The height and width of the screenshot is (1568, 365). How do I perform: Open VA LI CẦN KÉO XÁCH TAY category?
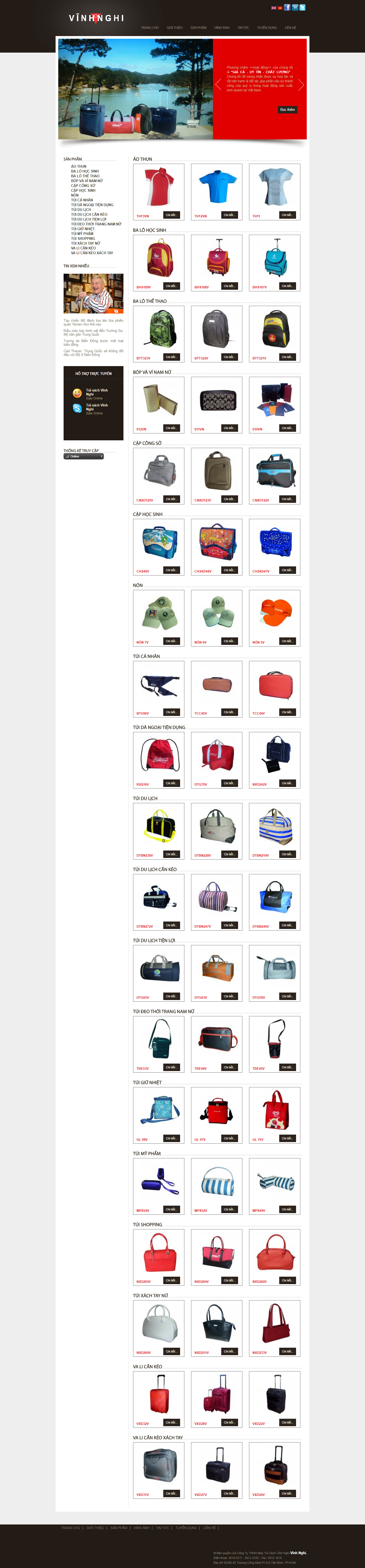pos(92,253)
